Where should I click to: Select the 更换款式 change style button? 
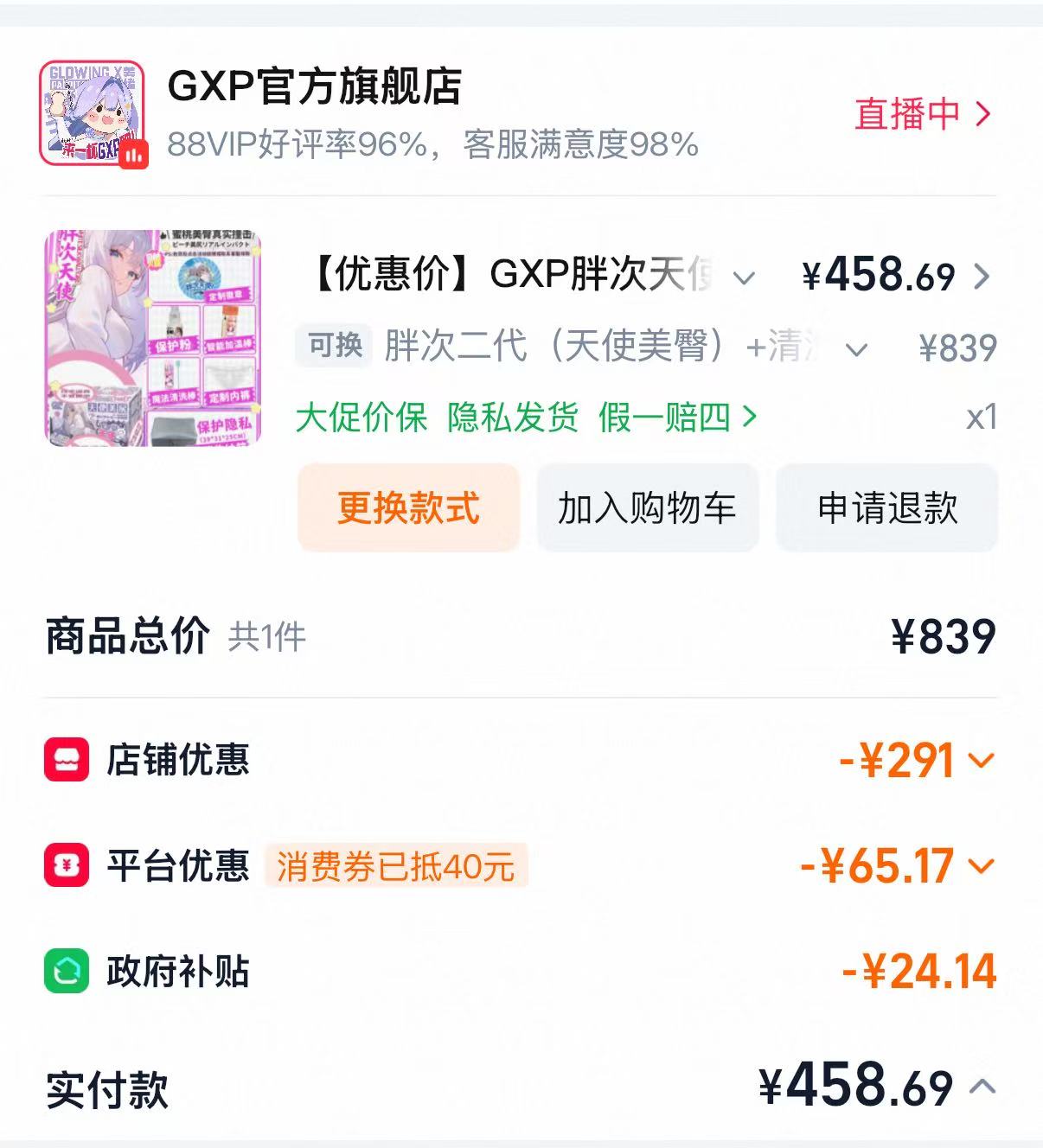point(409,509)
